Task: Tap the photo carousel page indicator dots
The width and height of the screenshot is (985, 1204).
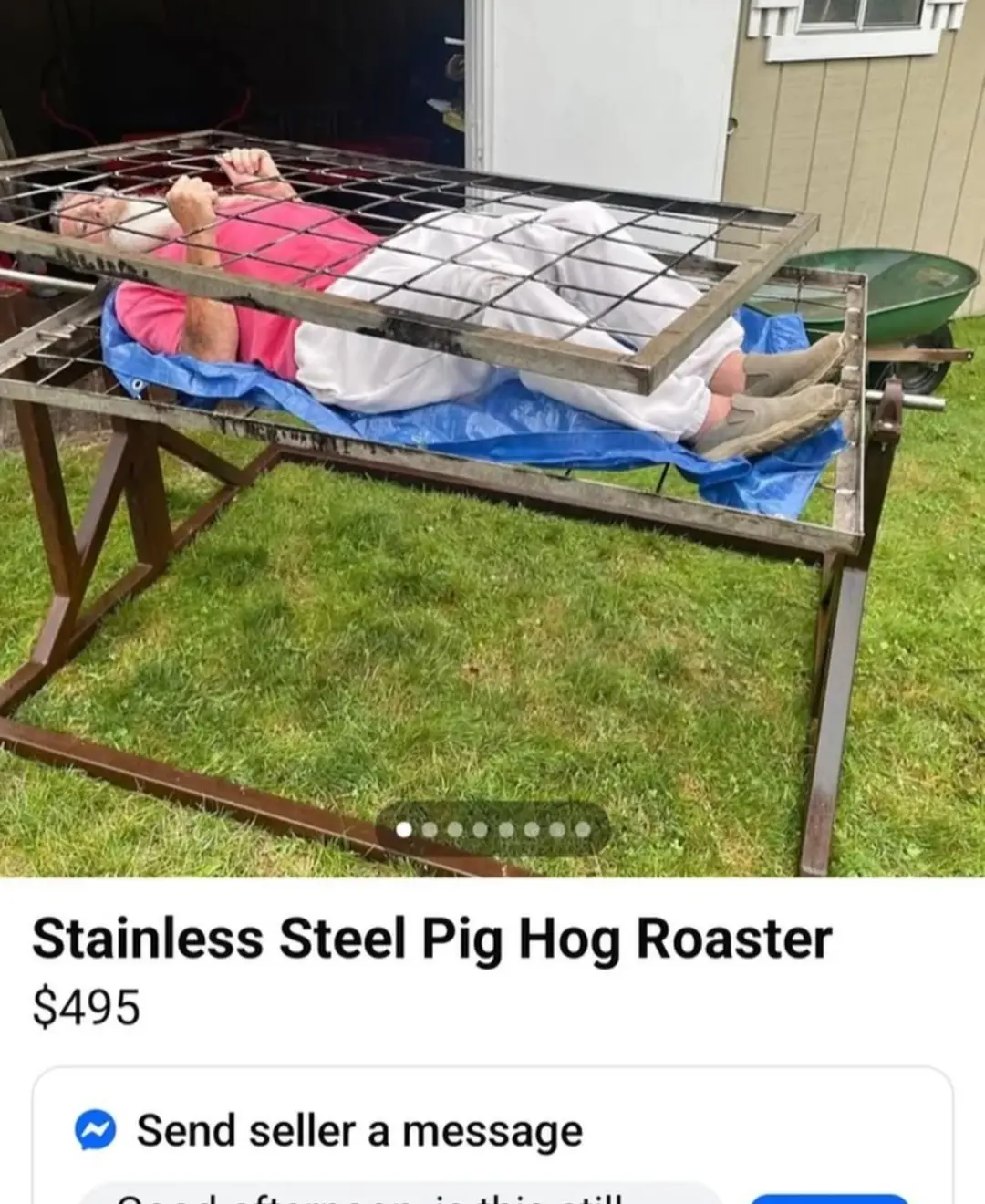Action: click(493, 829)
